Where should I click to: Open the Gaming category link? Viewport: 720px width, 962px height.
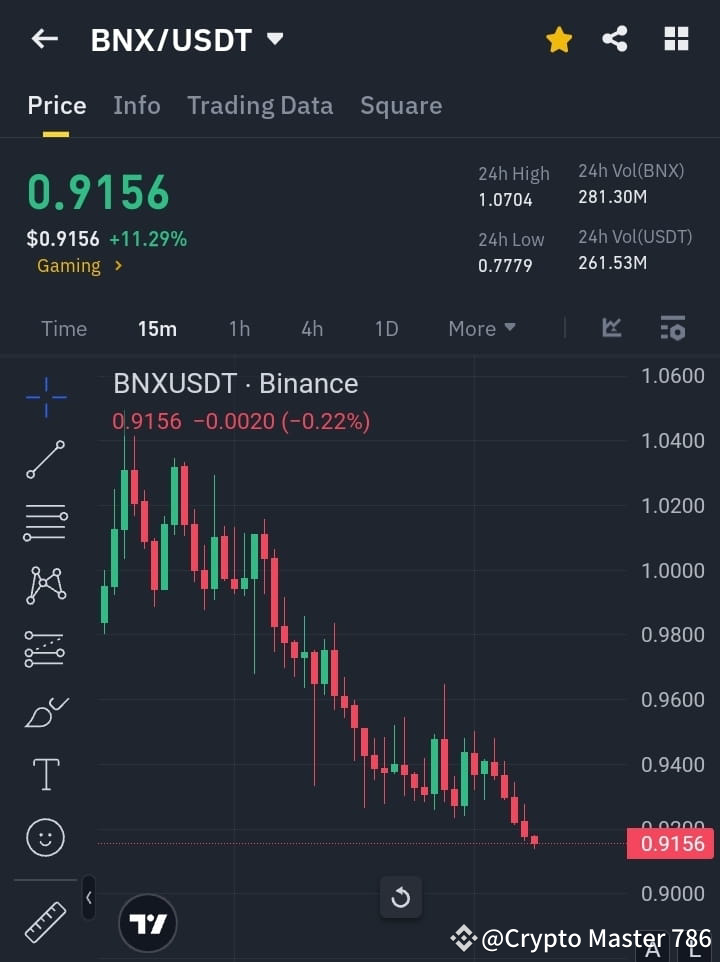click(x=69, y=266)
